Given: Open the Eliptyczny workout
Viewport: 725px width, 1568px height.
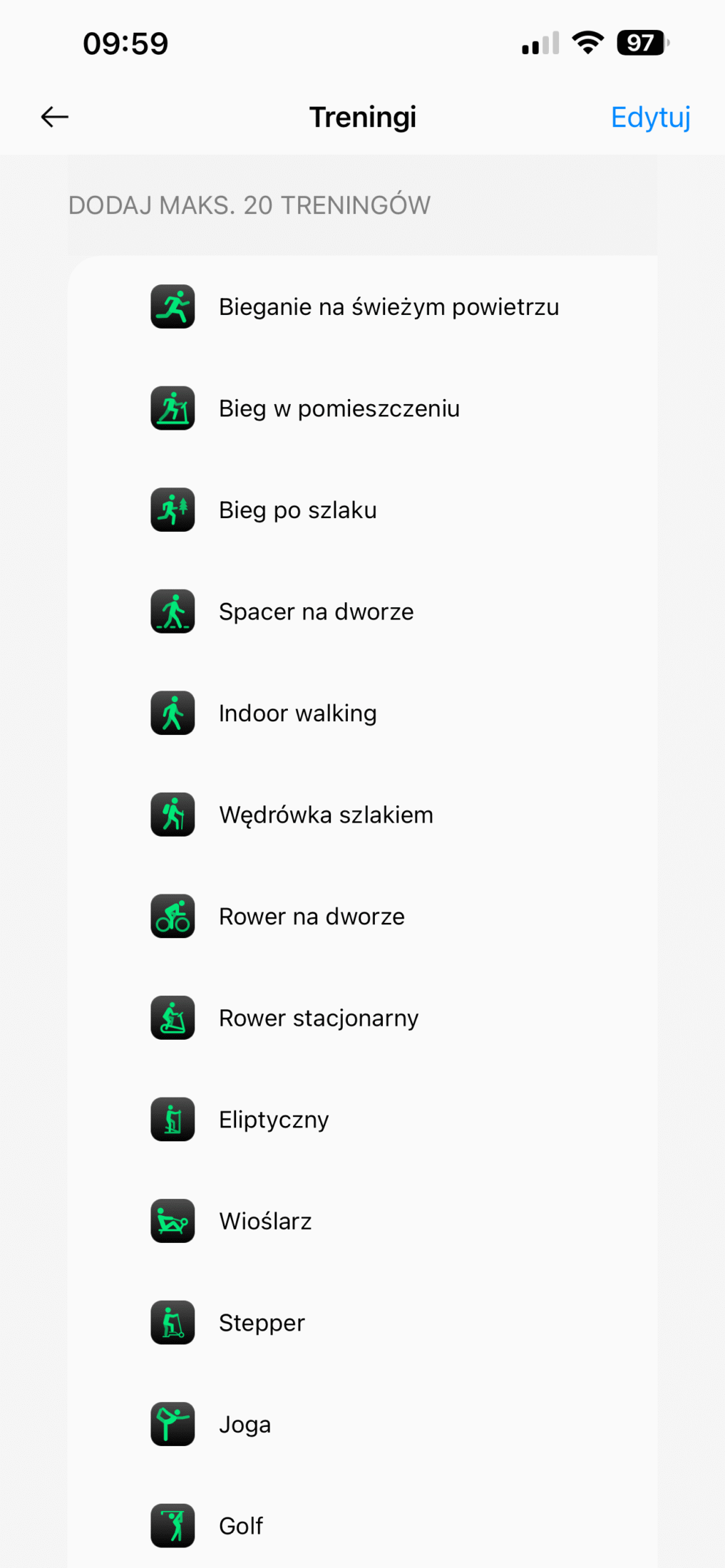Looking at the screenshot, I should [274, 1120].
